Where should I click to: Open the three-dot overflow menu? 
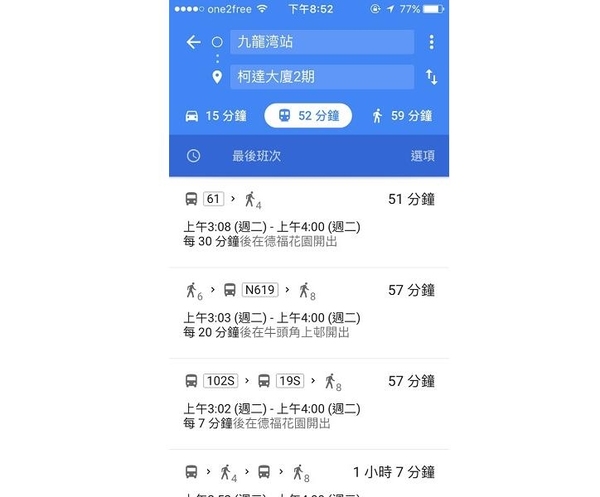tap(431, 42)
